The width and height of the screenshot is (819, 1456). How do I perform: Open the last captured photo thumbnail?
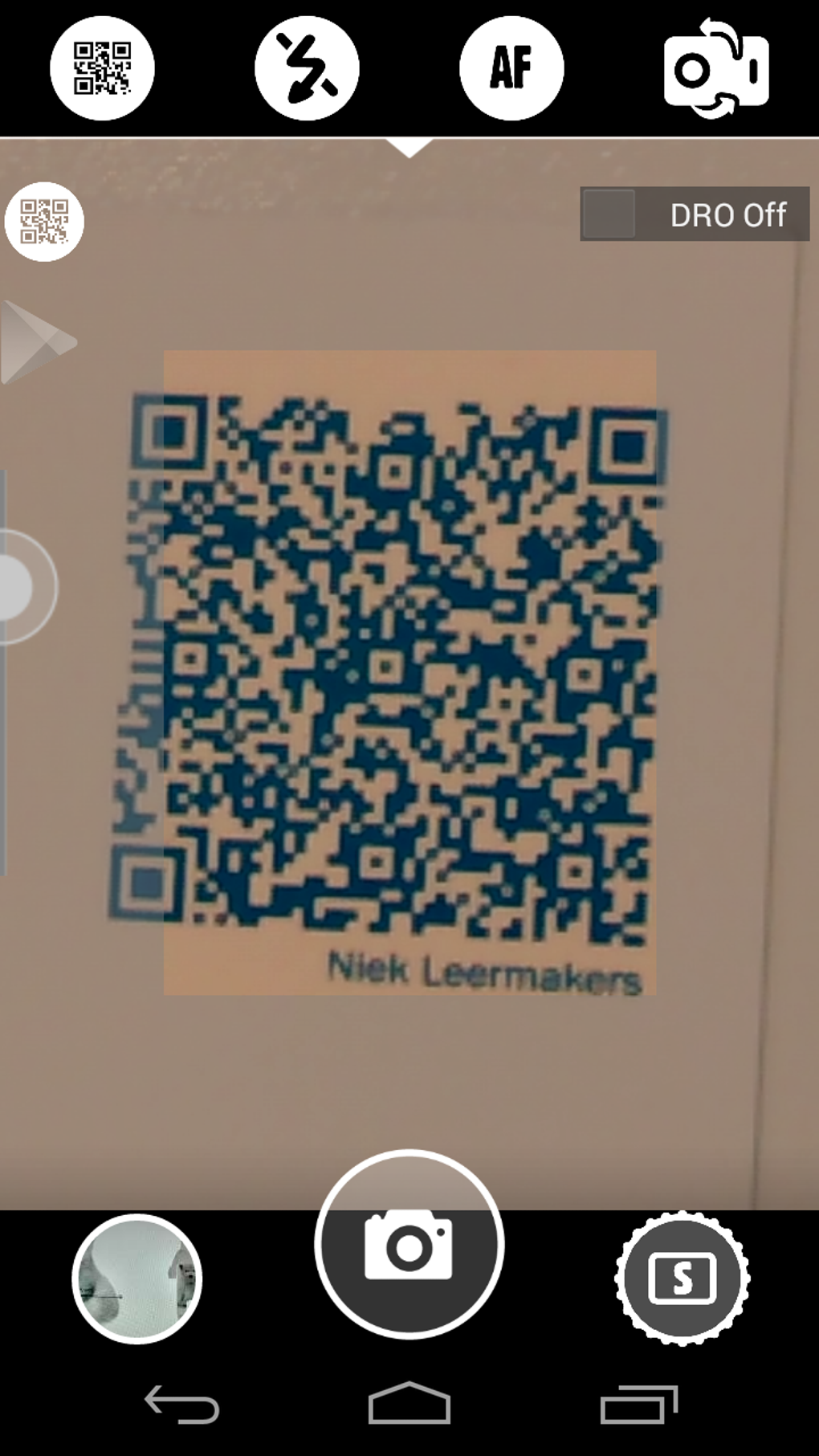pos(136,1279)
